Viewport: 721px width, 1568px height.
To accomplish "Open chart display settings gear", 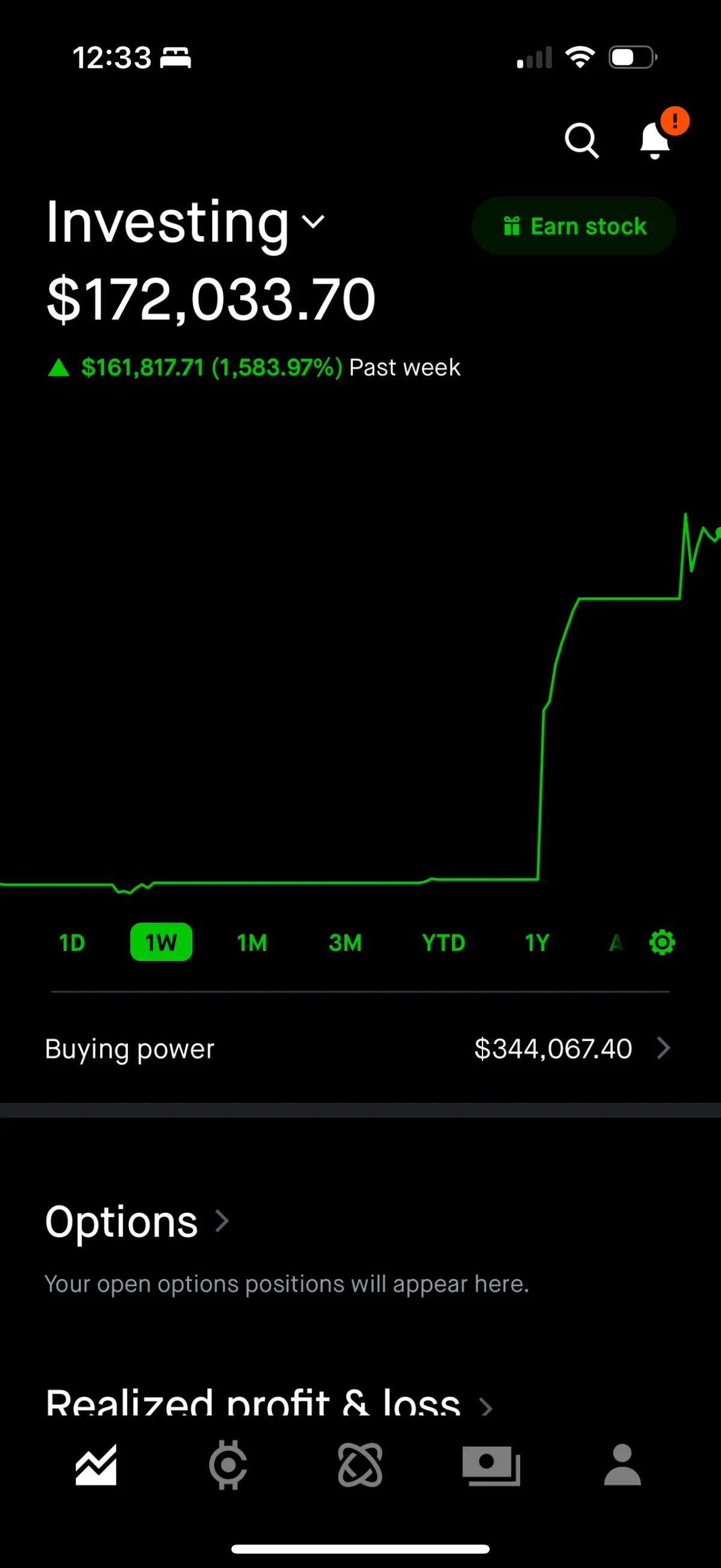I will point(662,942).
